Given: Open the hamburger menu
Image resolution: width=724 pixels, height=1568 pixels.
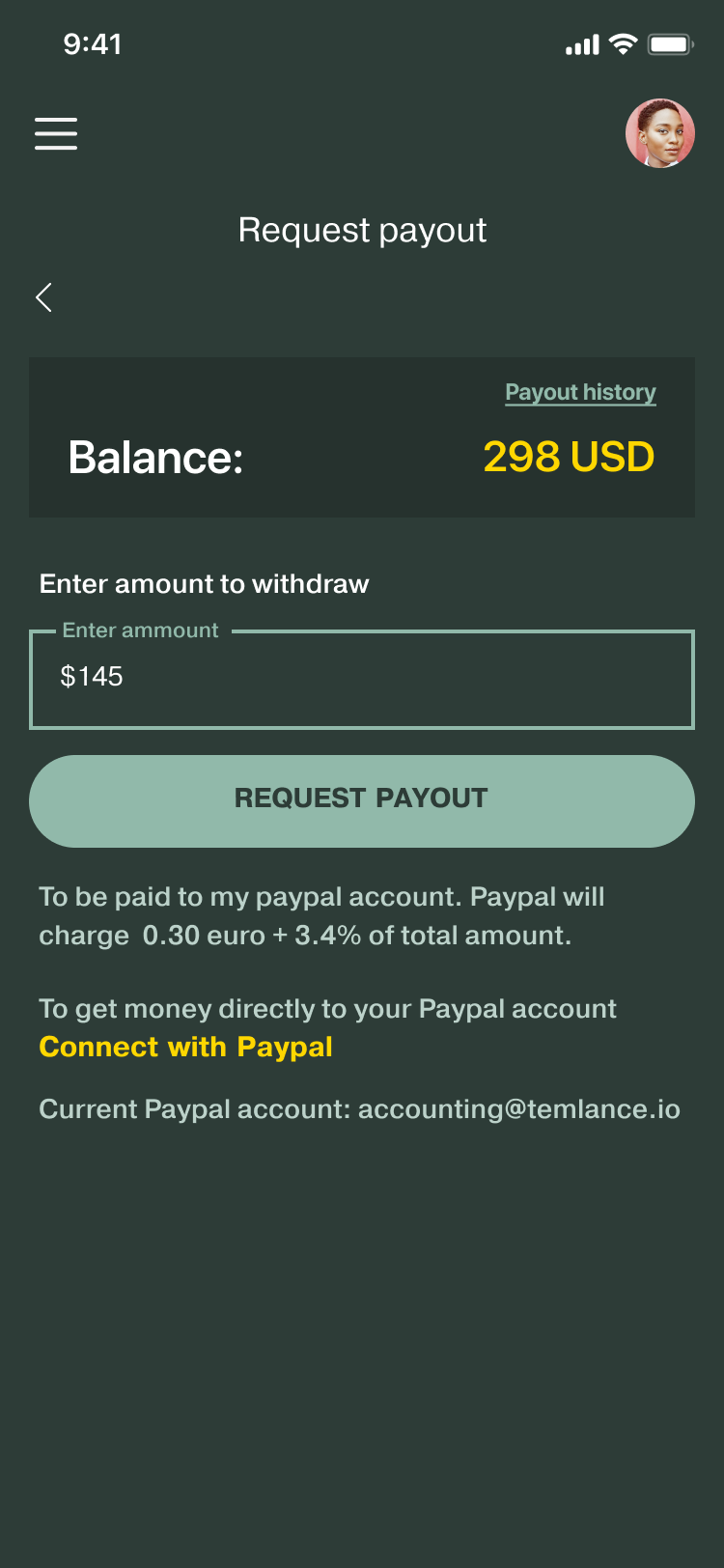Looking at the screenshot, I should click(56, 133).
